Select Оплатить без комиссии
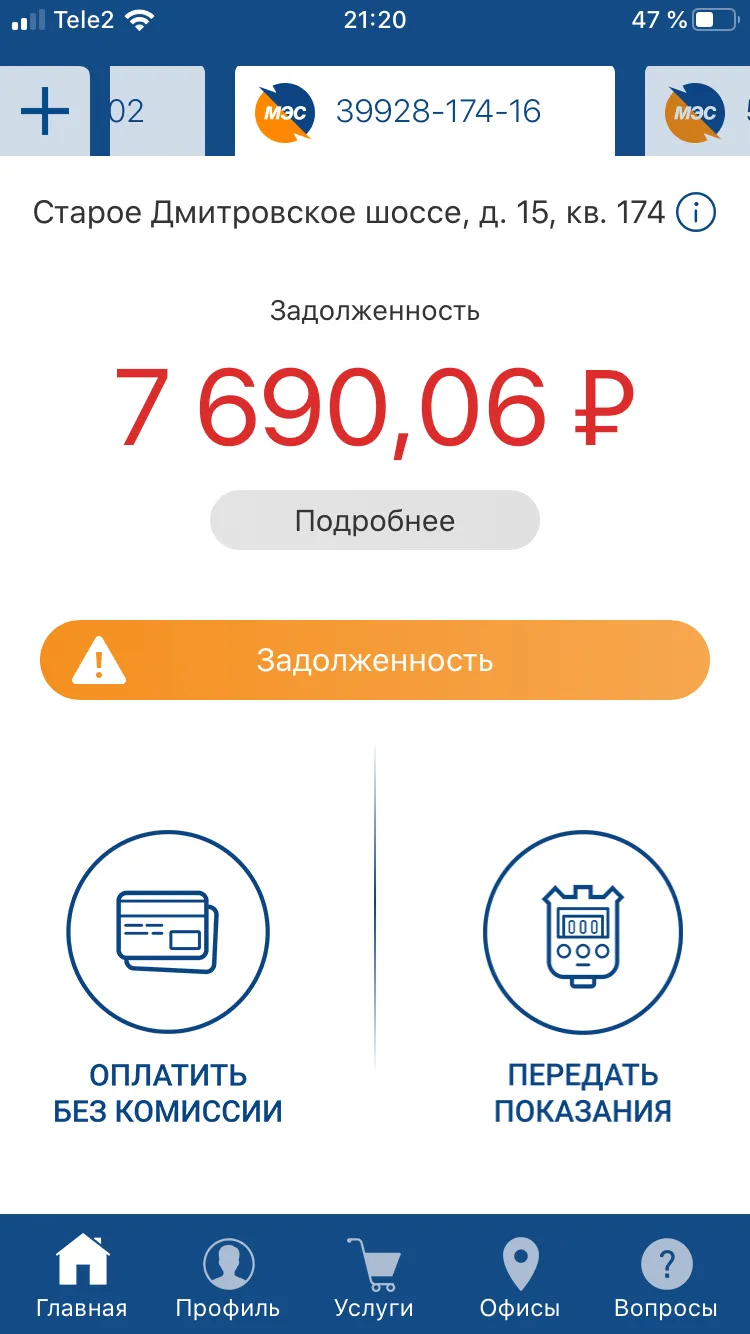 coord(168,975)
